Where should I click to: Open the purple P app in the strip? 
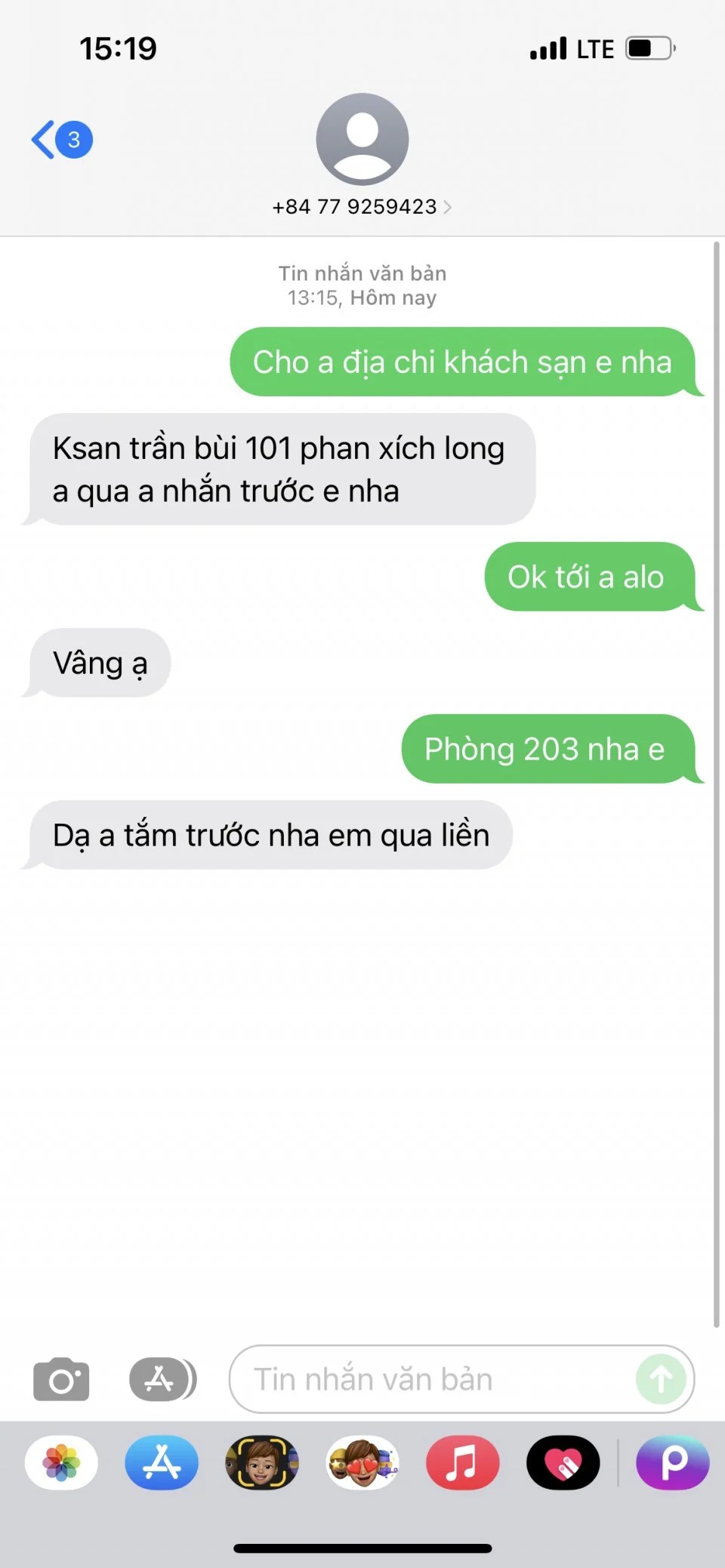click(673, 1462)
